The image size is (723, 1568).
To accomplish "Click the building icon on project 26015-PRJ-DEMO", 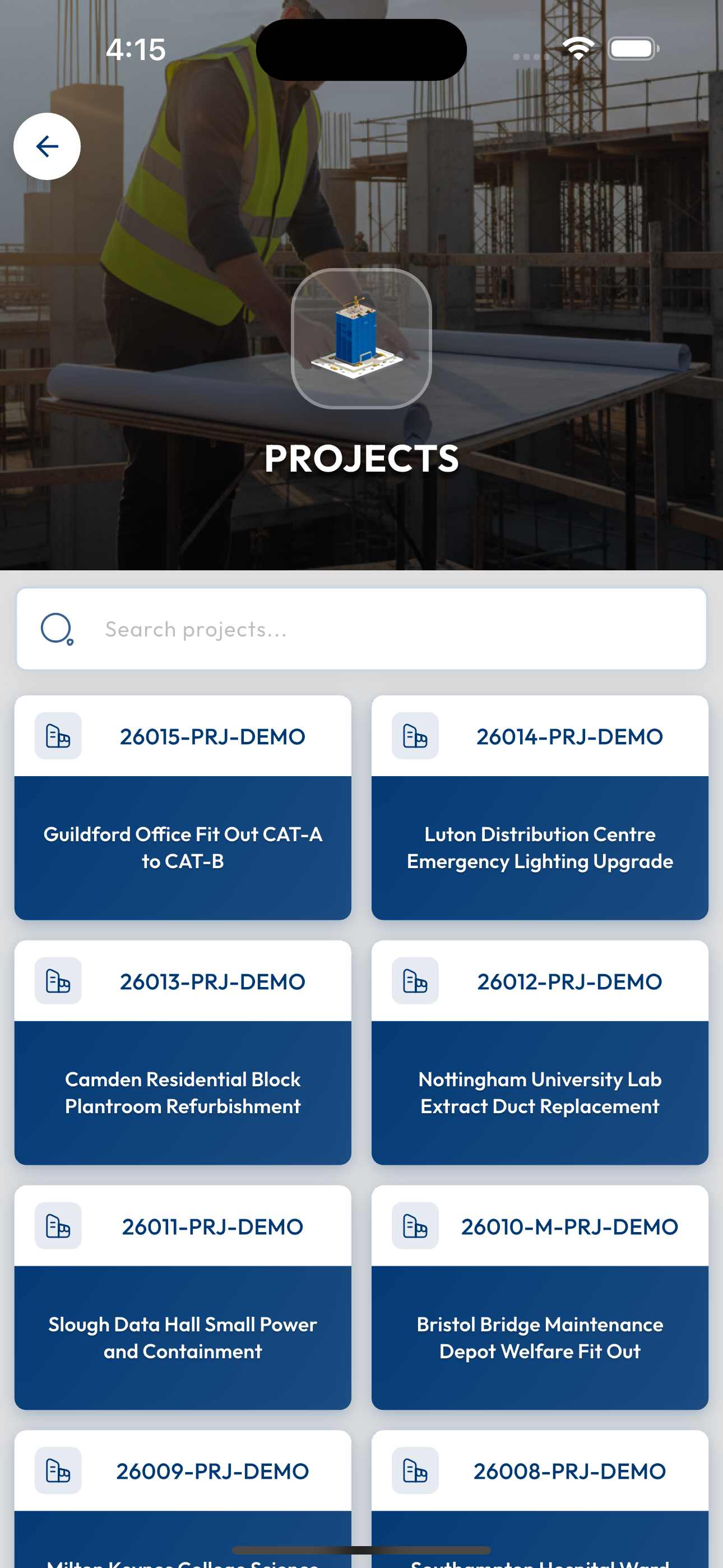I will click(58, 735).
